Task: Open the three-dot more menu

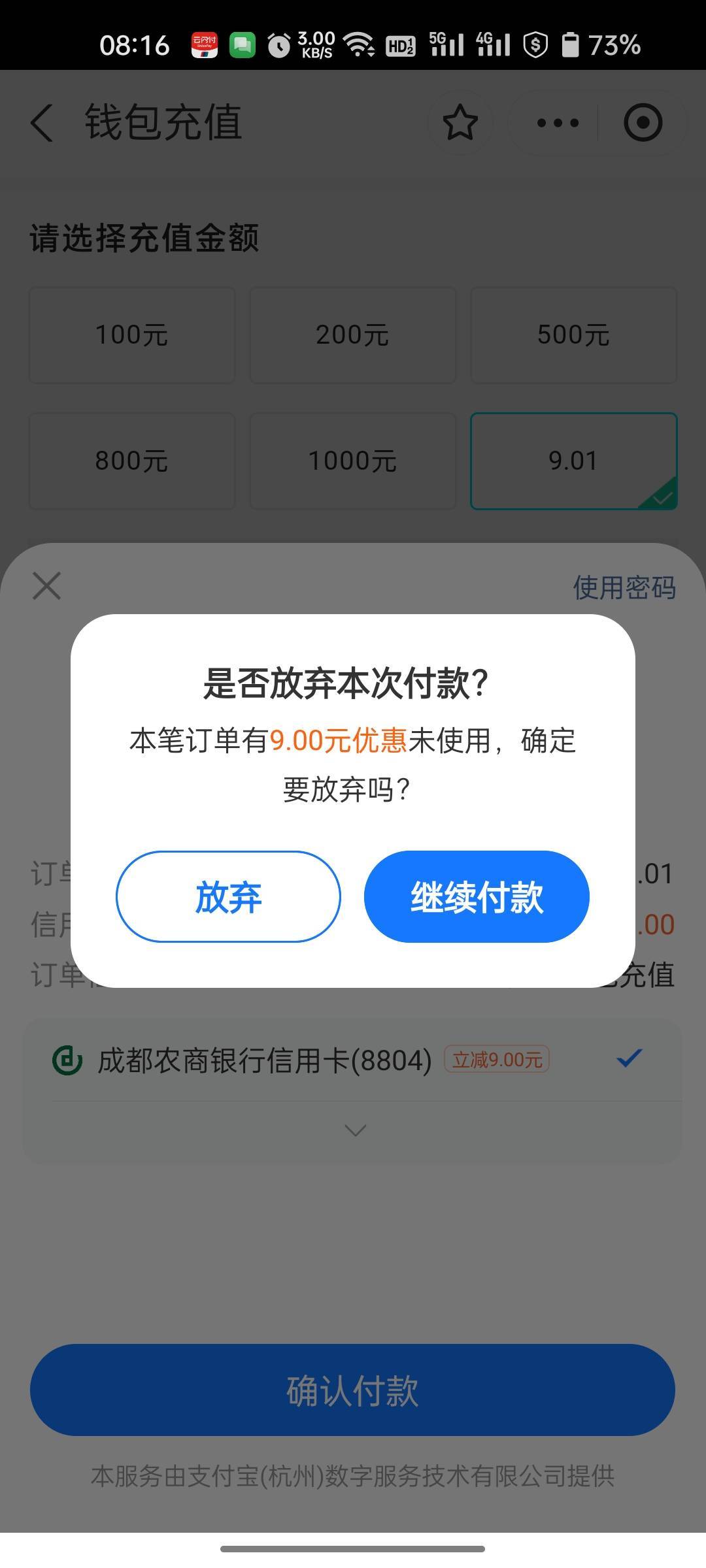Action: point(557,122)
